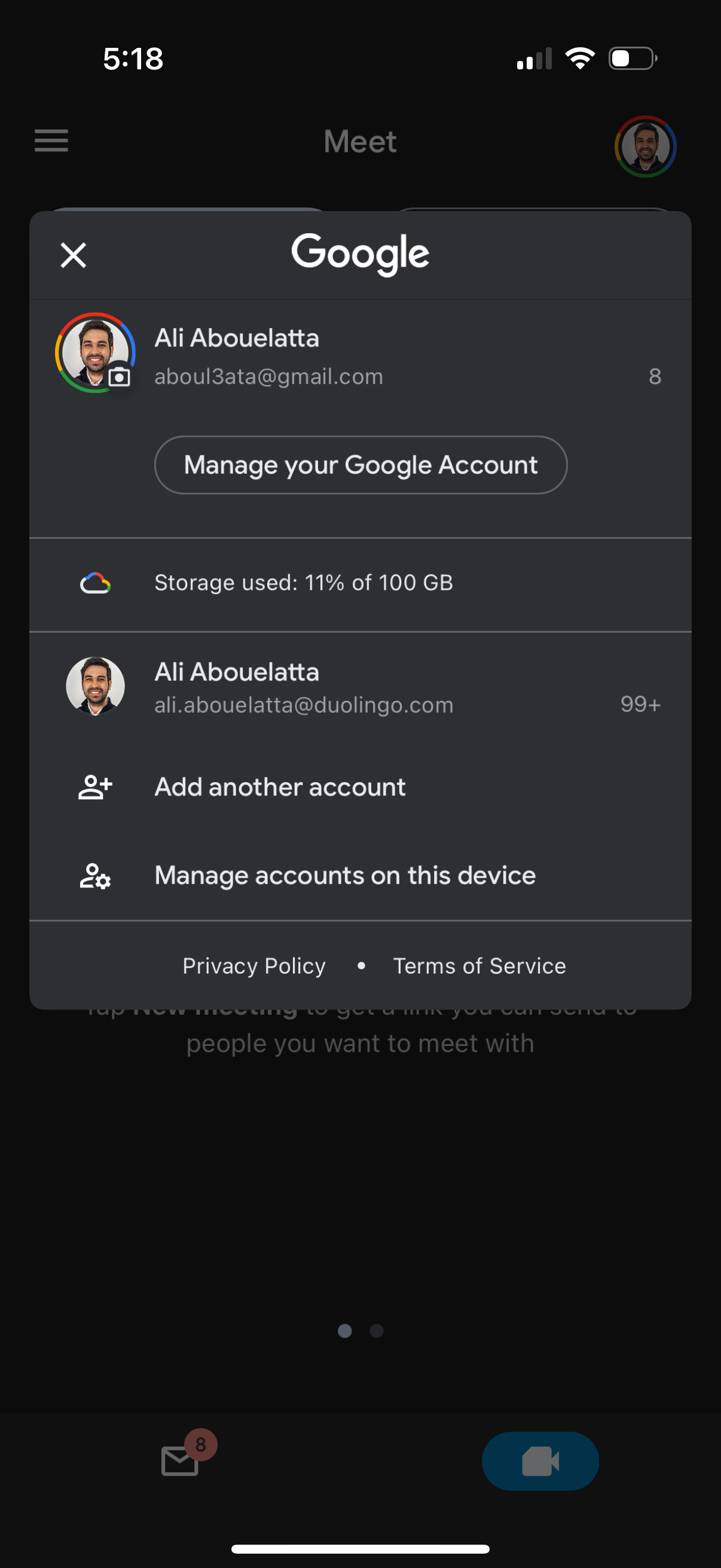Tap the profile avatar in the top right
721x1568 pixels.
(x=646, y=148)
